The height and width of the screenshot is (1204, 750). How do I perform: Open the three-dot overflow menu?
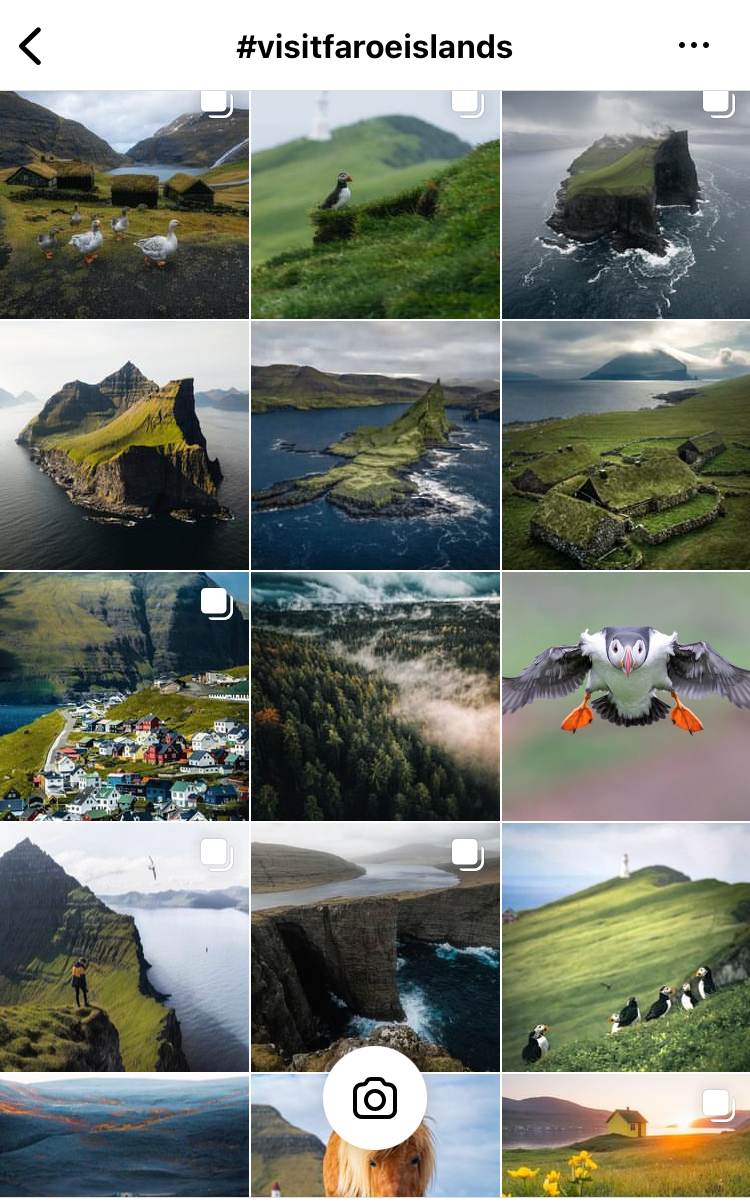pyautogui.click(x=693, y=46)
